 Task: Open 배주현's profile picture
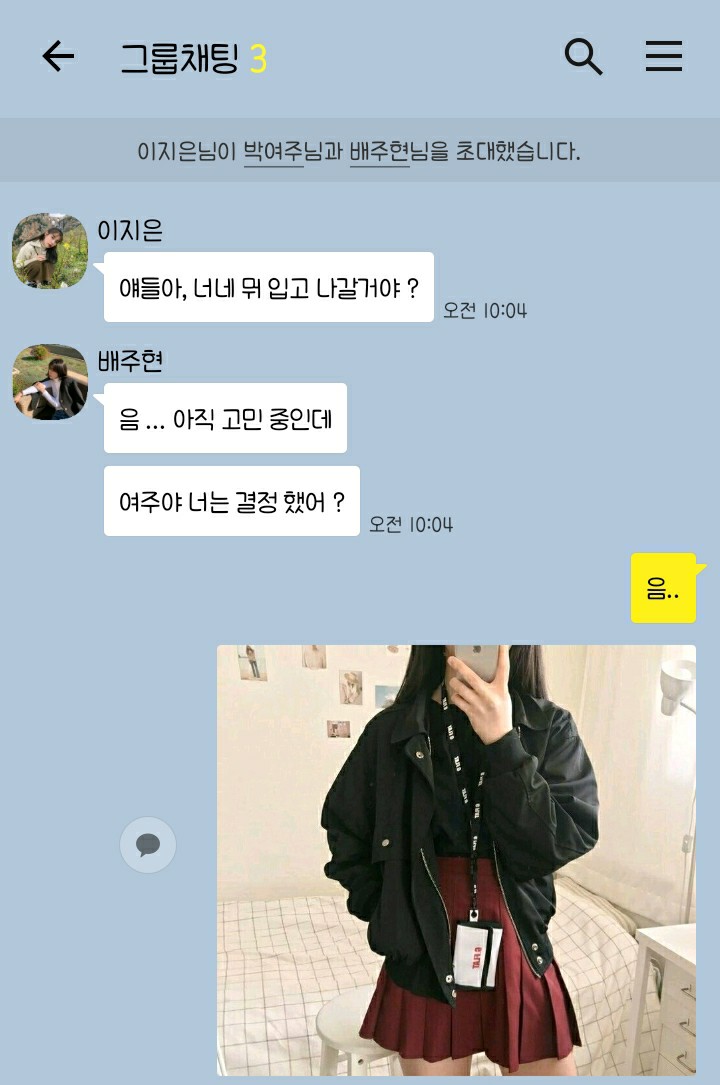(50, 382)
